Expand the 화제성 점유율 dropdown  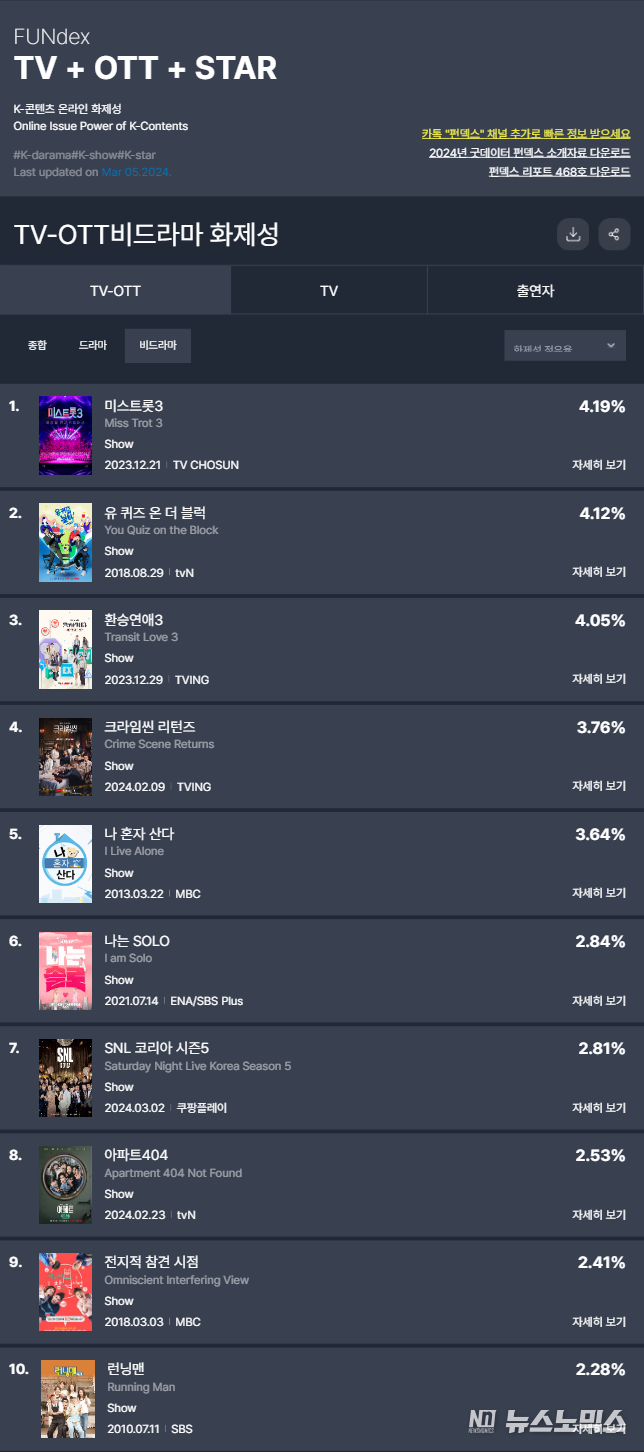click(565, 346)
